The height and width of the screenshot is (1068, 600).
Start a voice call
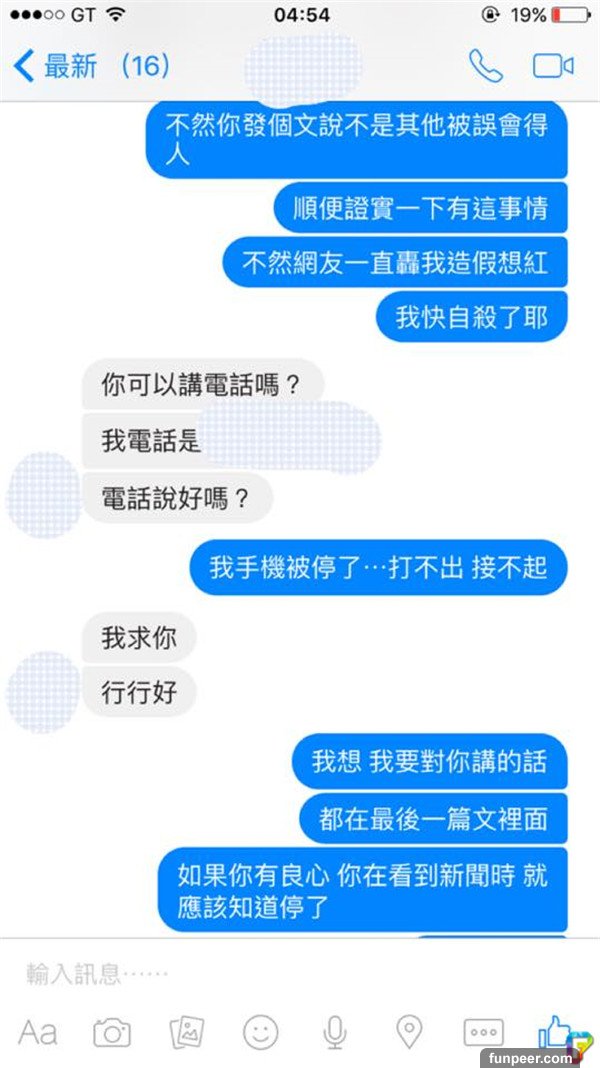click(x=485, y=66)
